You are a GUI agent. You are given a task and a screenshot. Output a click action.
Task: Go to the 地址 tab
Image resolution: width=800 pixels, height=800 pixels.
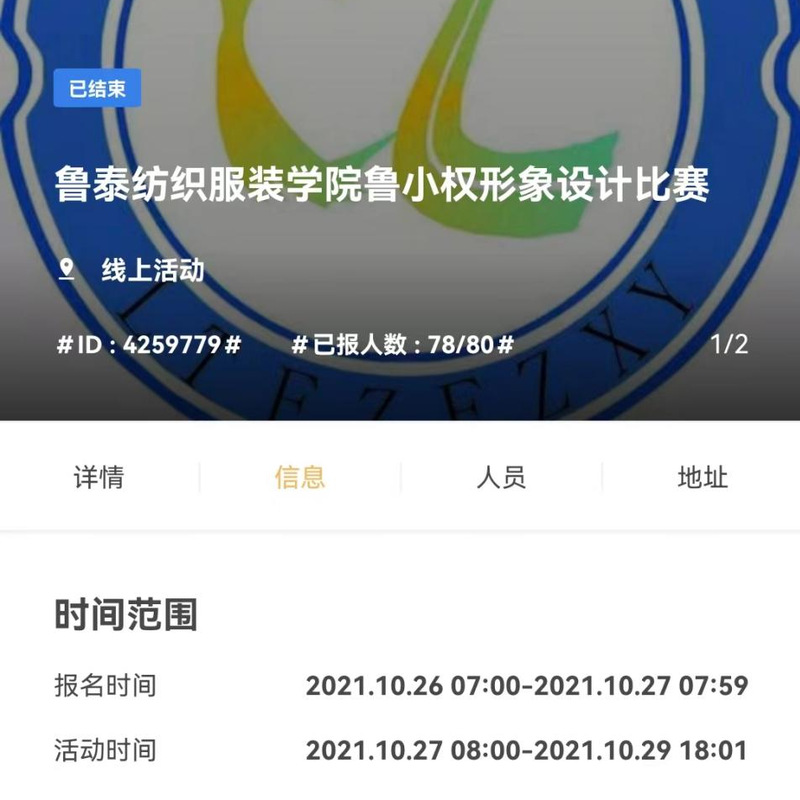pos(702,477)
